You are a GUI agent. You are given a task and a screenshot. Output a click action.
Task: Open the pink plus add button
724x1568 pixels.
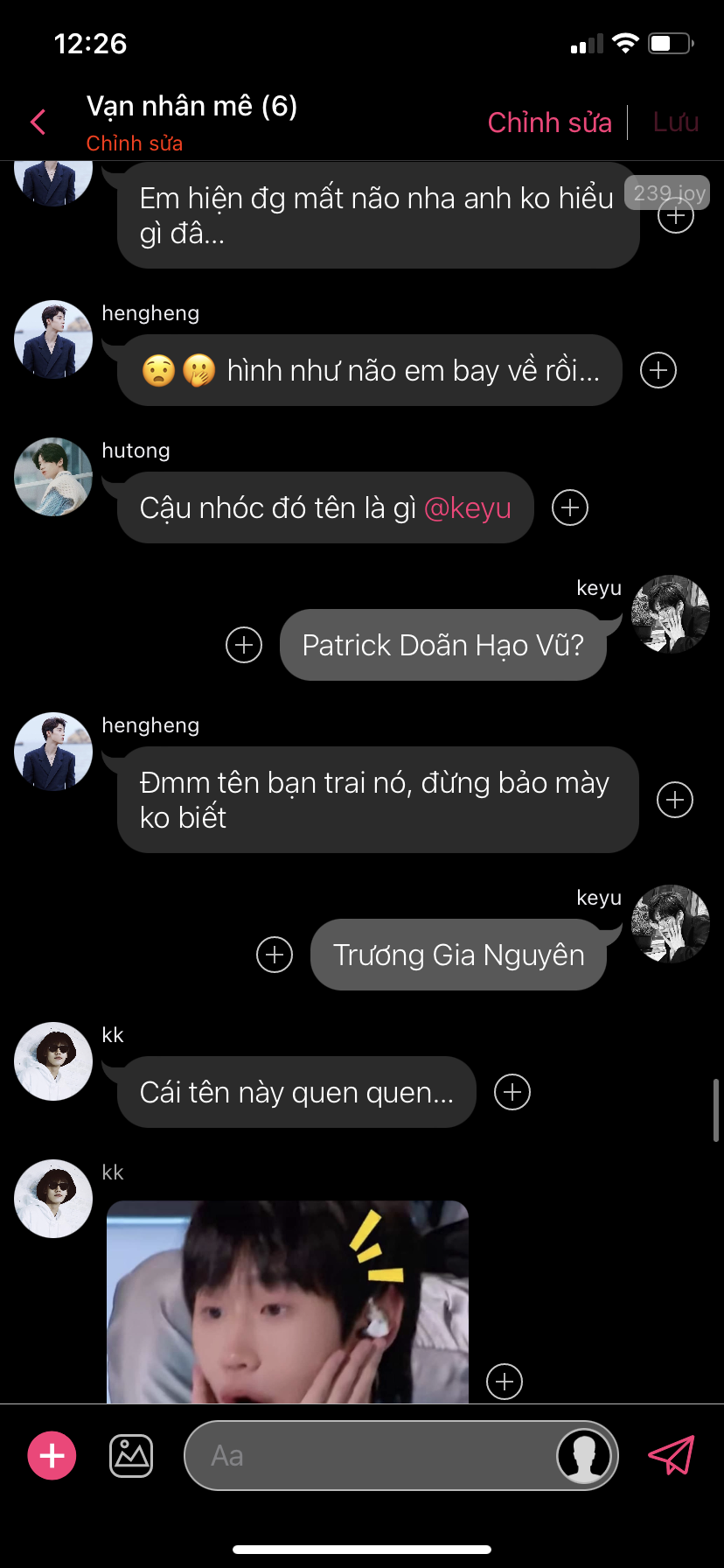(x=52, y=1455)
